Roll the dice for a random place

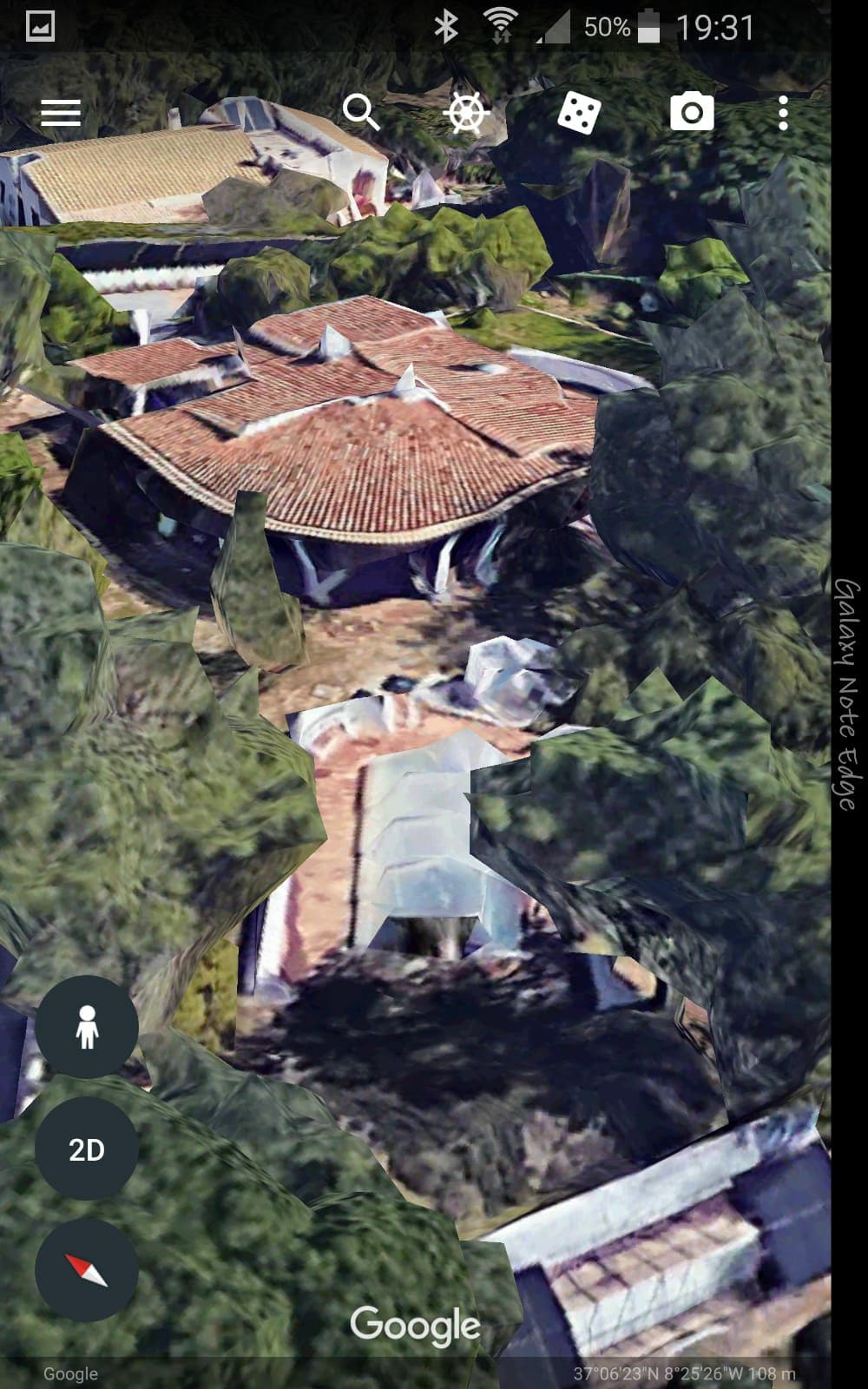579,113
